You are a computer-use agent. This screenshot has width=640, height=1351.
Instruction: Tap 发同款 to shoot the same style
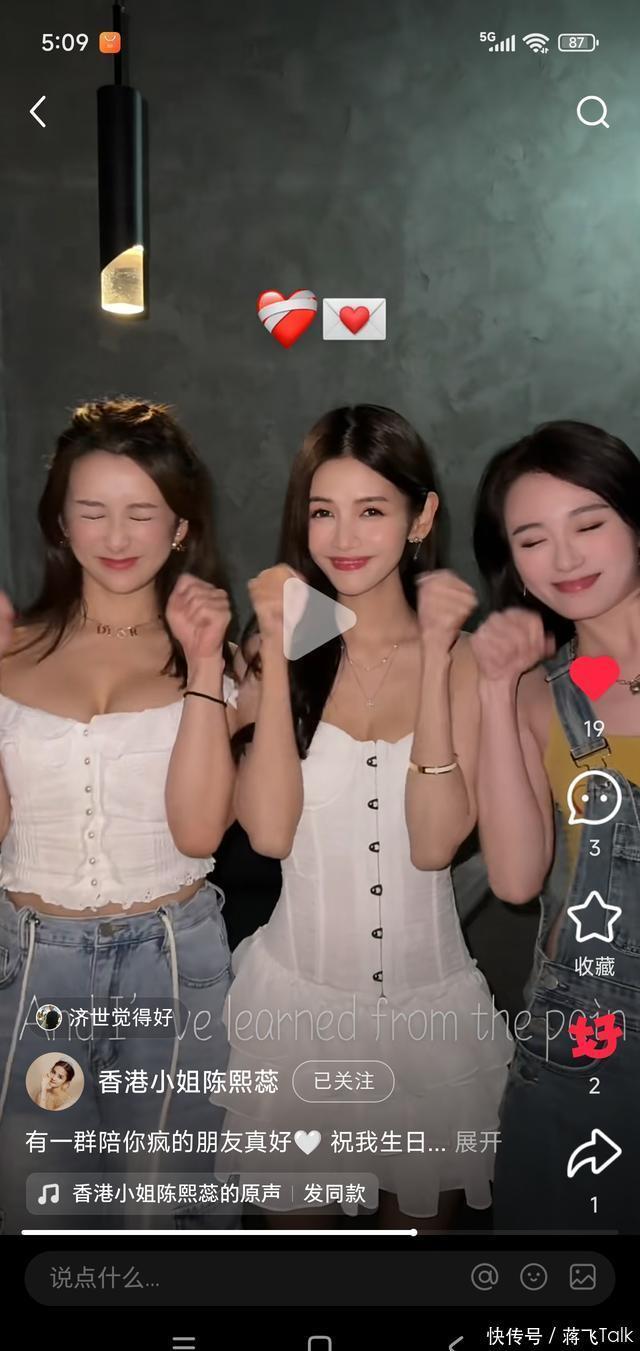tap(335, 1194)
